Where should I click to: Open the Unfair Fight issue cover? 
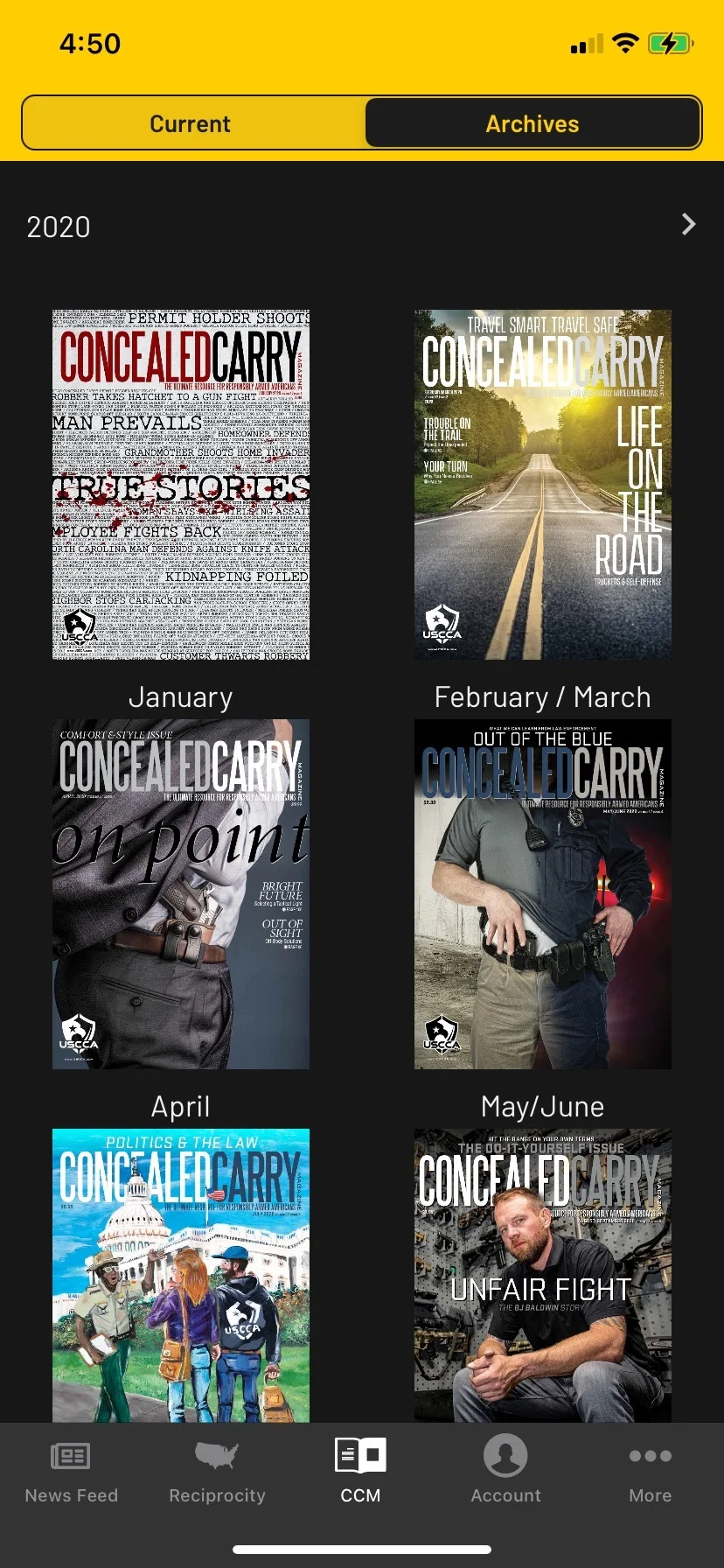click(542, 1274)
